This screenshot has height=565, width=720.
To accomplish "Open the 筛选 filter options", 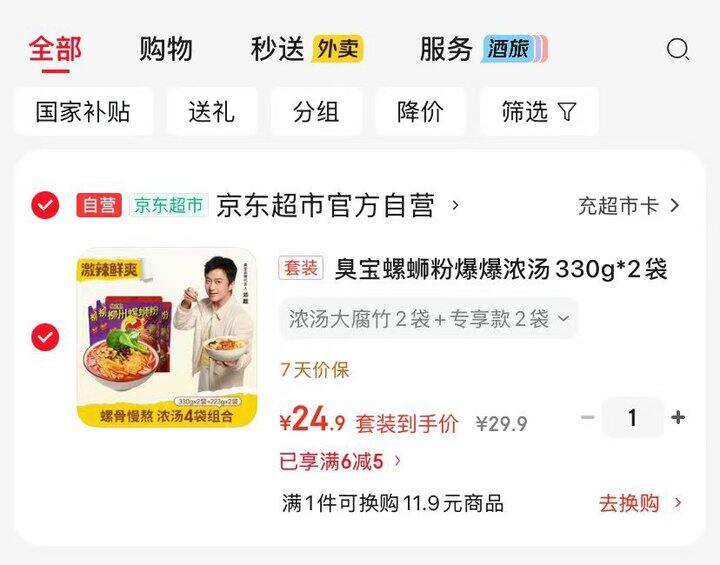I will (538, 111).
